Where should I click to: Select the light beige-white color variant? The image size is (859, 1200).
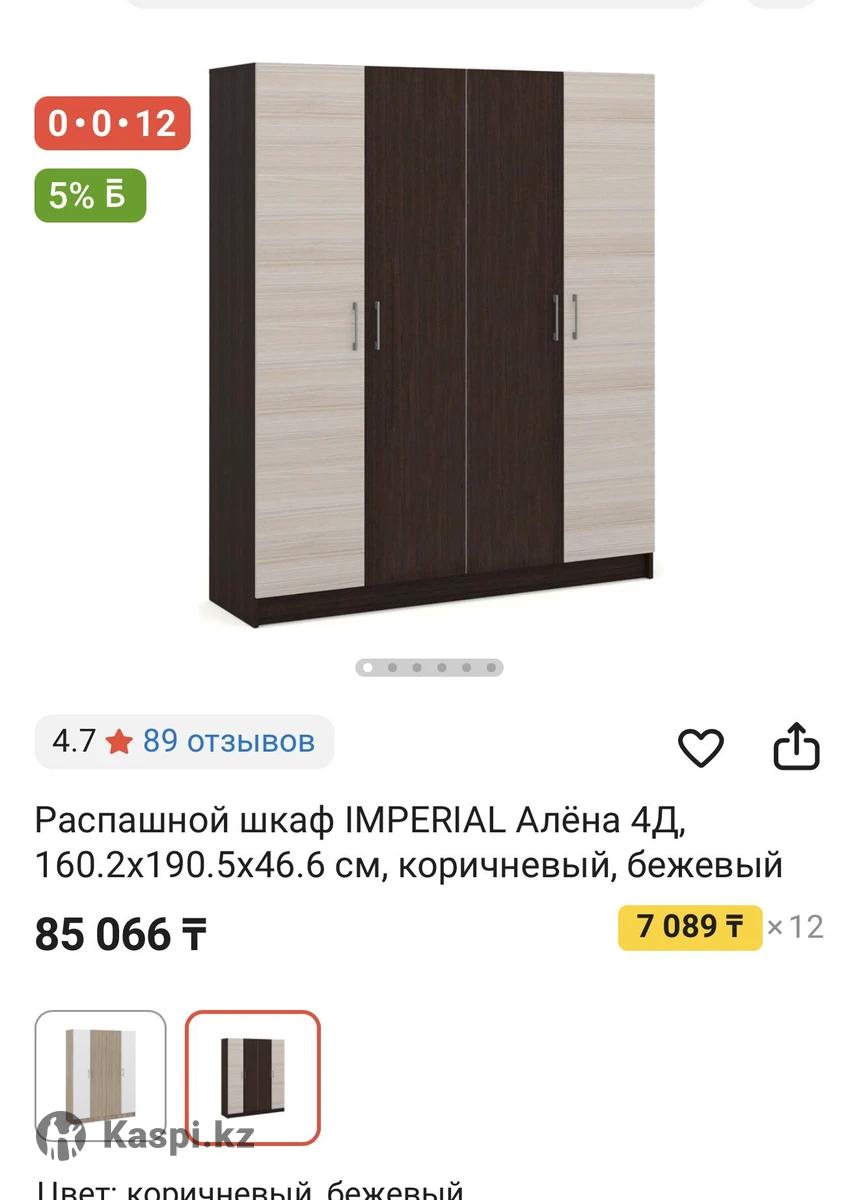[x=100, y=1075]
